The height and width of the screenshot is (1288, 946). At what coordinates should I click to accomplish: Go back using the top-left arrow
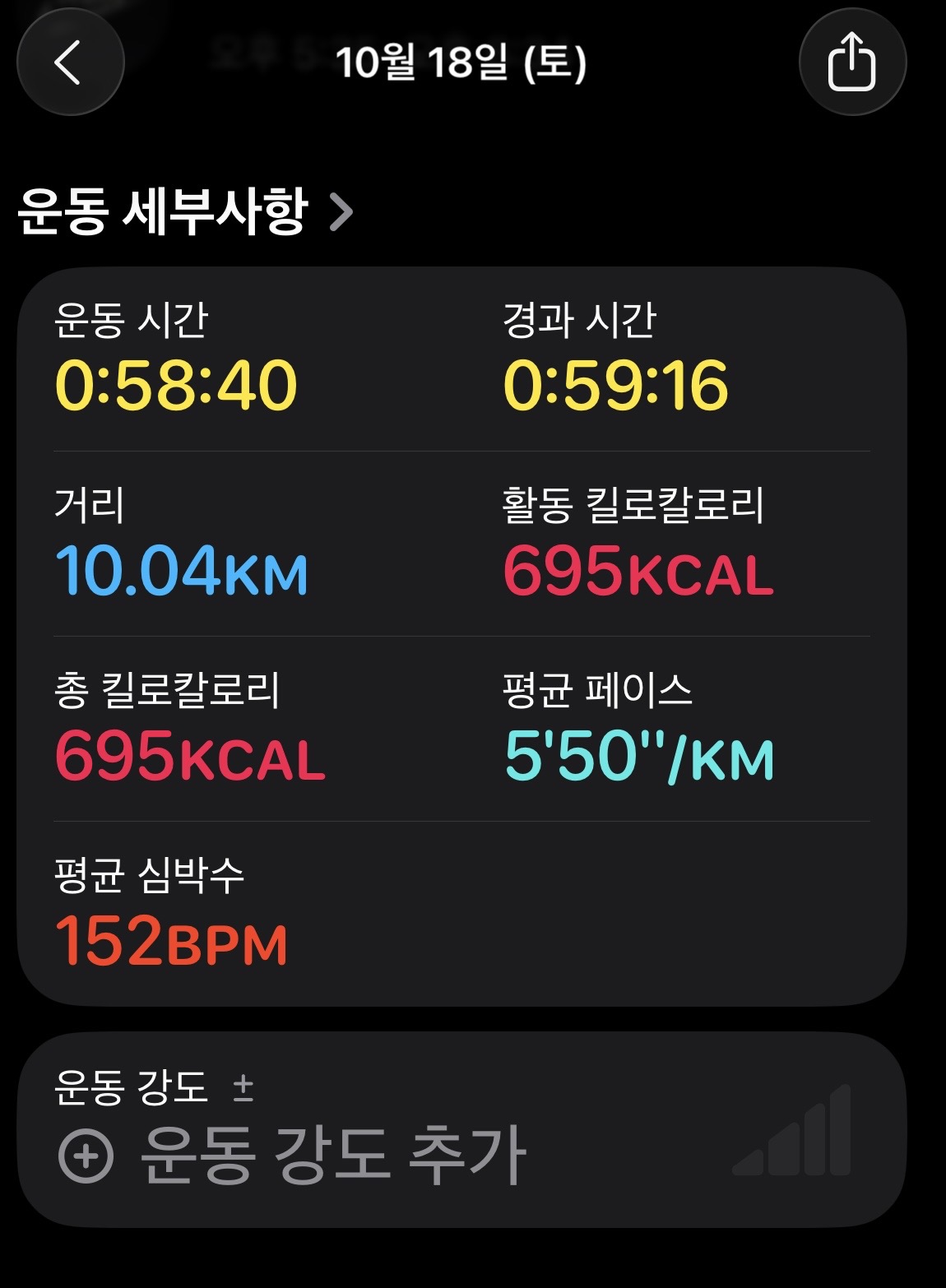(70, 63)
